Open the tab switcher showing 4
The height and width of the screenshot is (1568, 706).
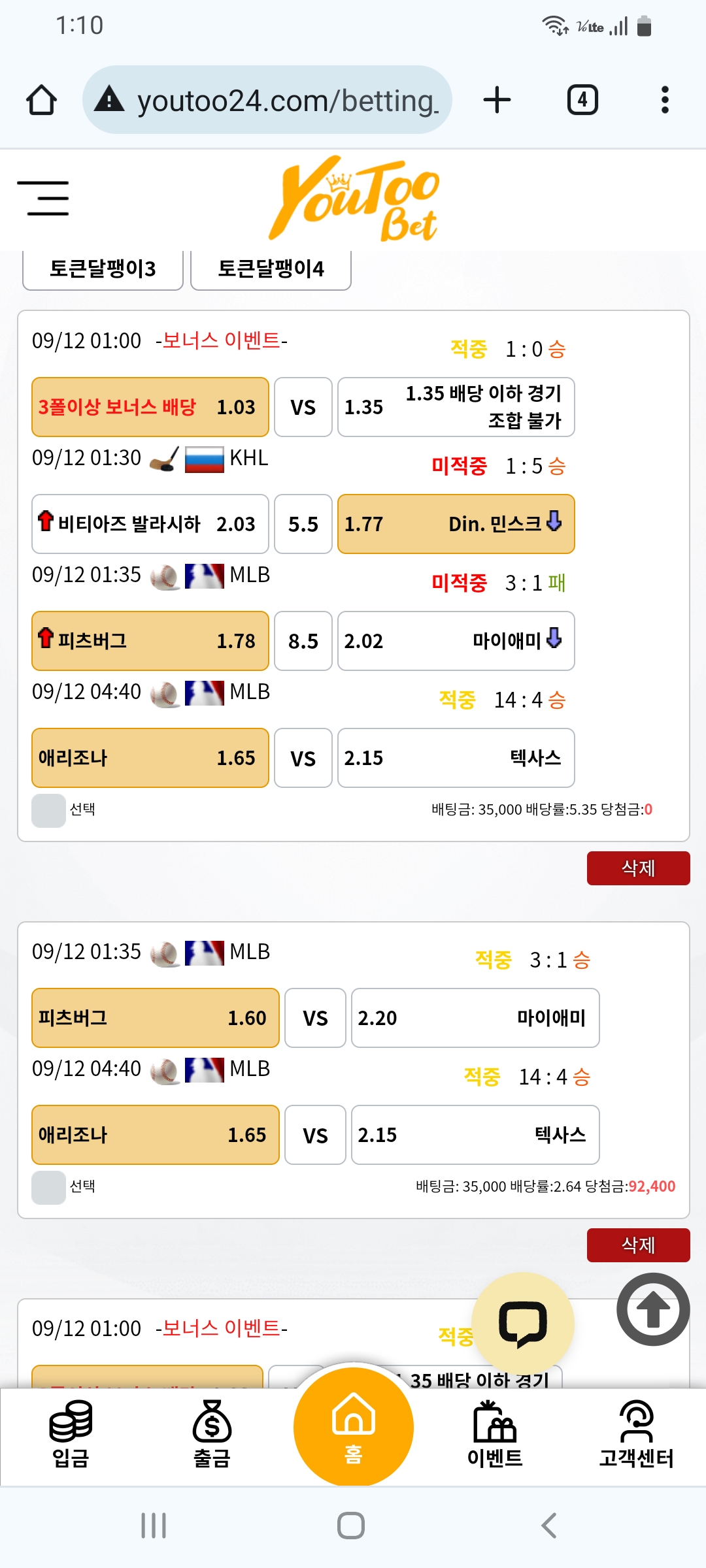click(x=582, y=100)
